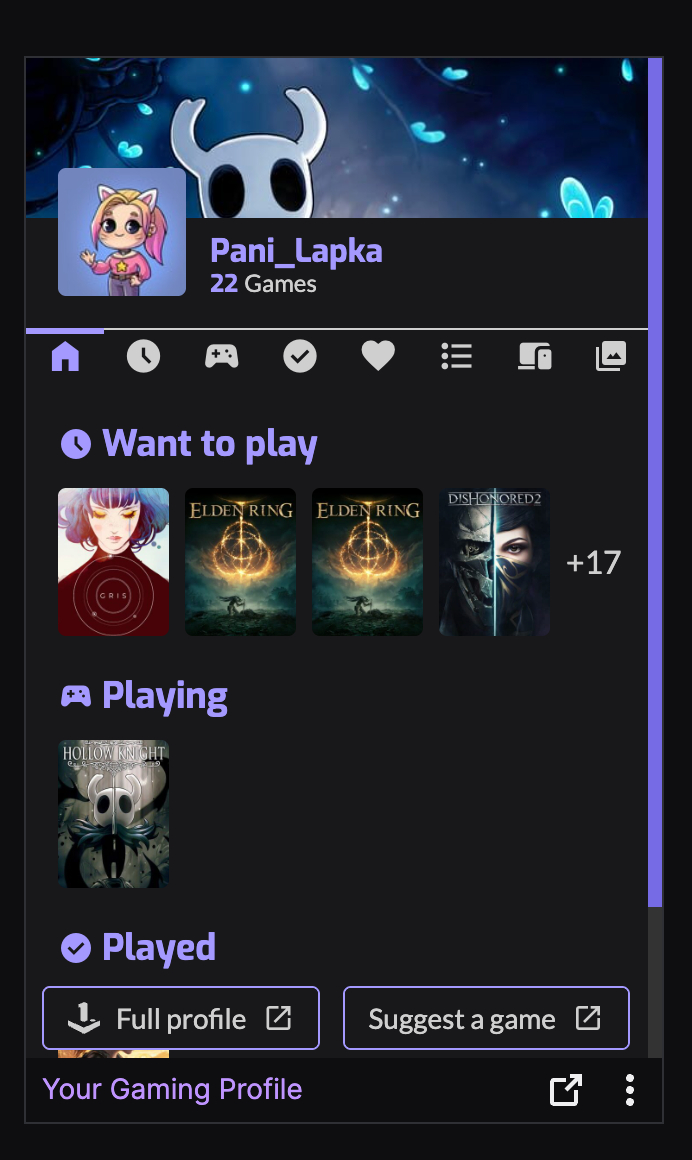Open the Dishonored 2 game cover
The width and height of the screenshot is (692, 1160).
[x=494, y=562]
